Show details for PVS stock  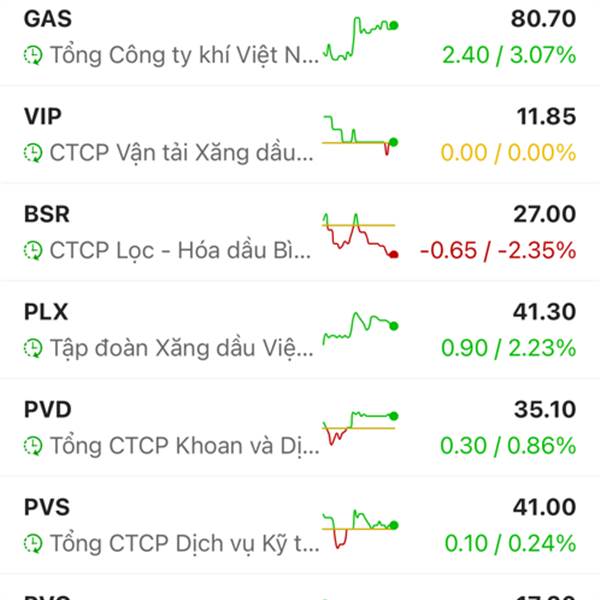coord(170,525)
